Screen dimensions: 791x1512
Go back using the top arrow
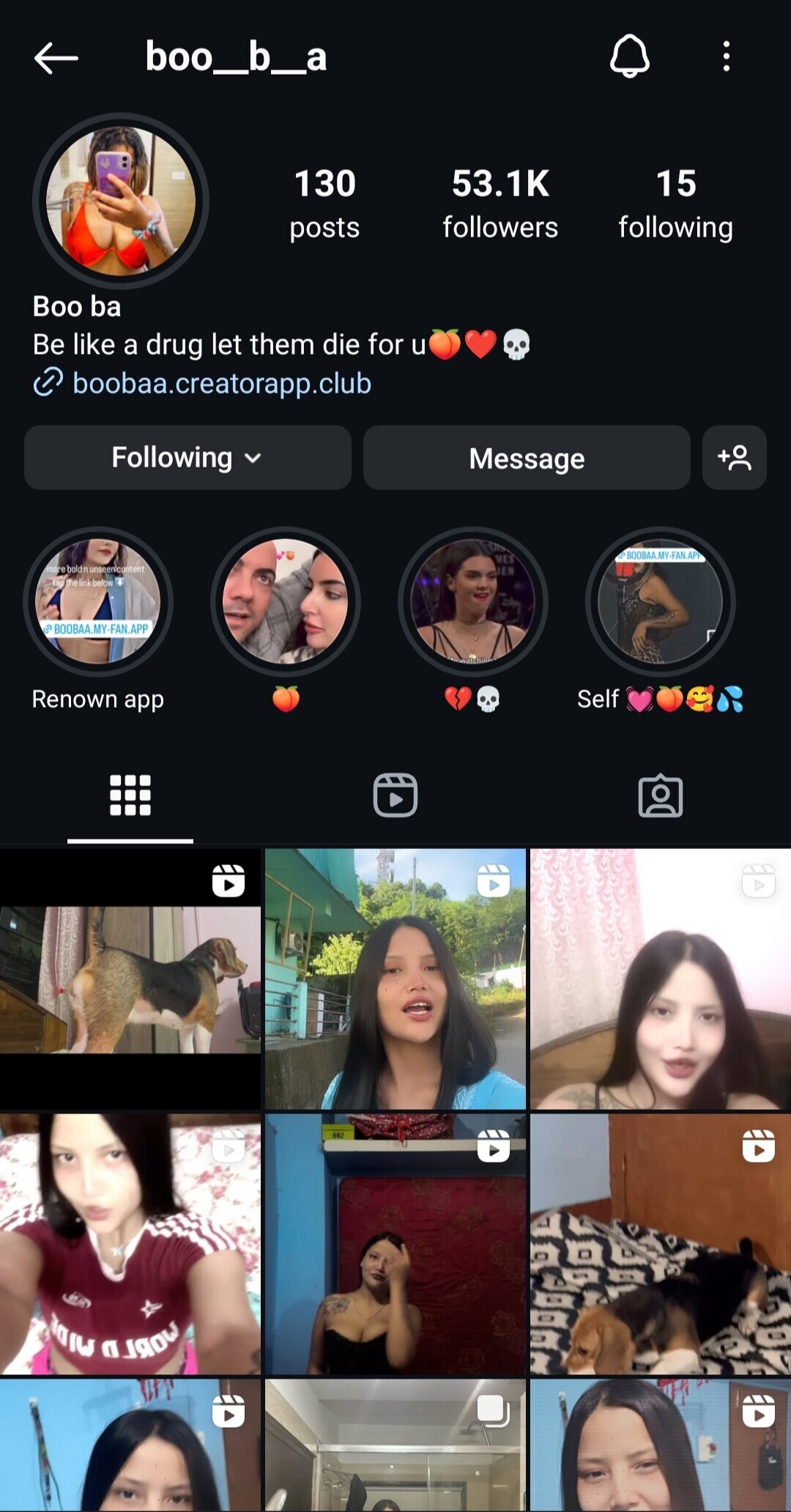click(x=56, y=58)
